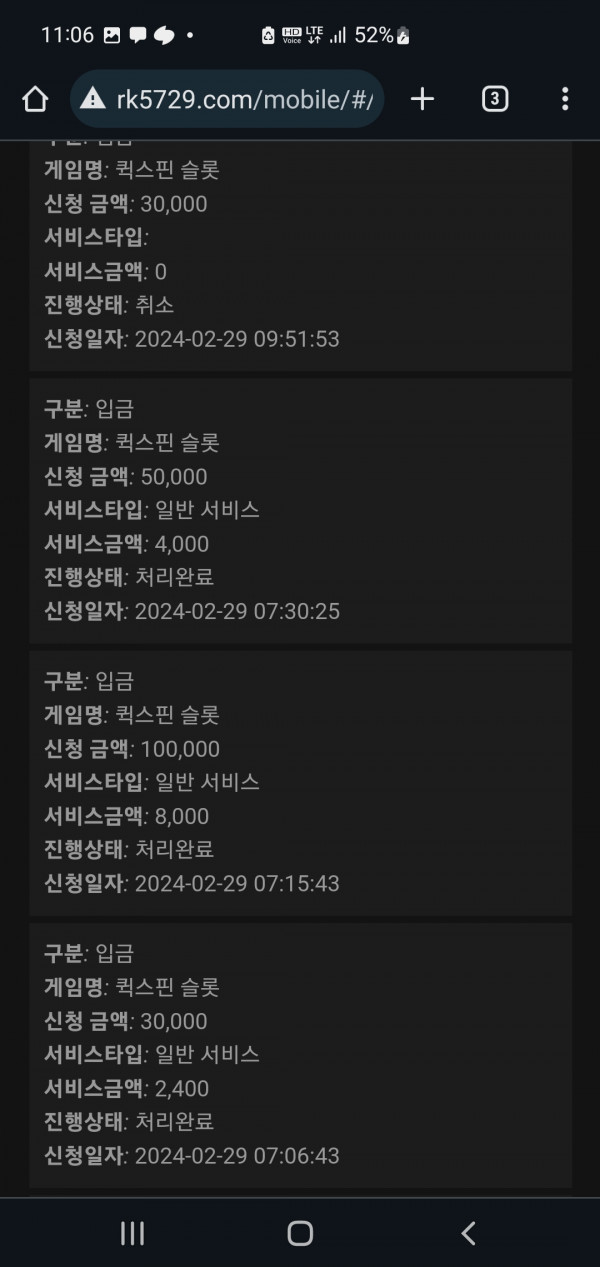Select the rk5729.com address bar
Viewport: 600px width, 1267px height.
[227, 98]
